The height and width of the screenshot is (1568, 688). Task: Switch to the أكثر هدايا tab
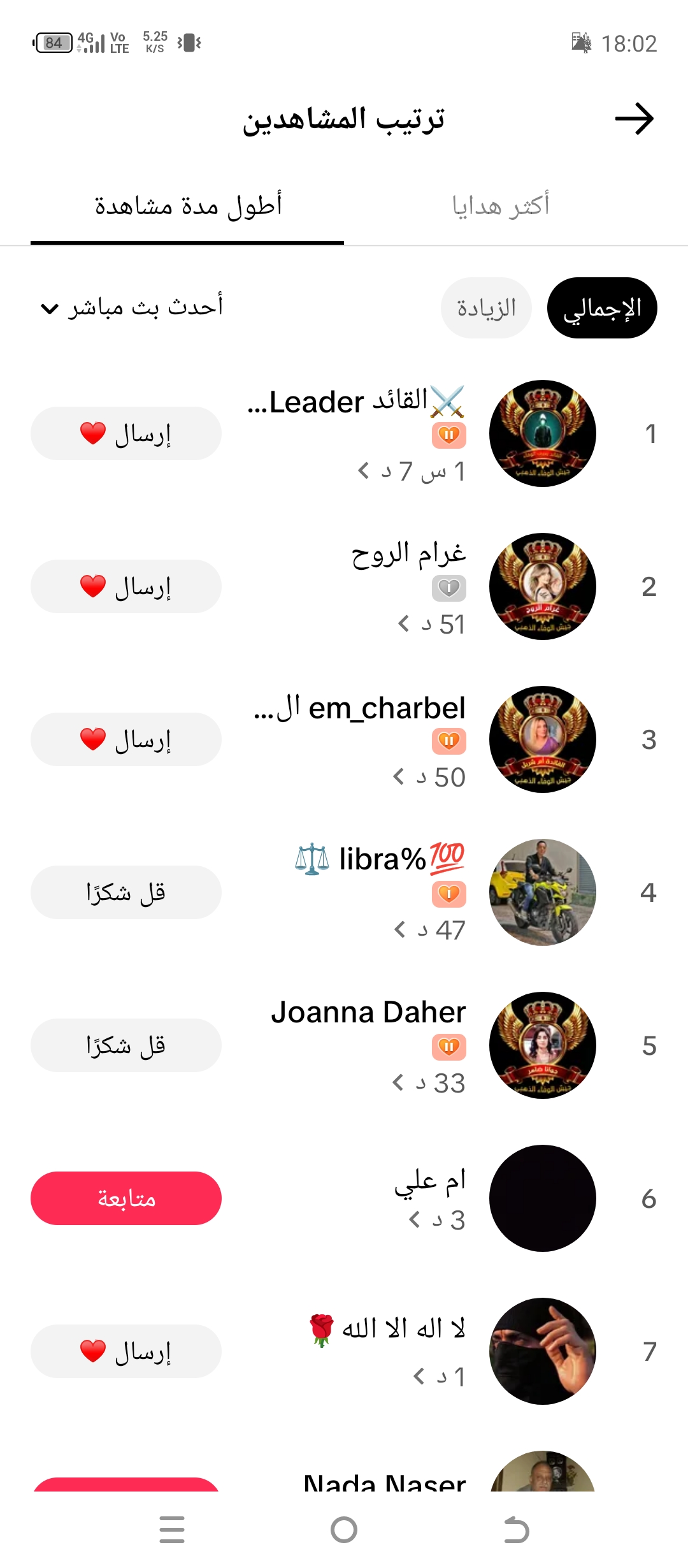501,206
